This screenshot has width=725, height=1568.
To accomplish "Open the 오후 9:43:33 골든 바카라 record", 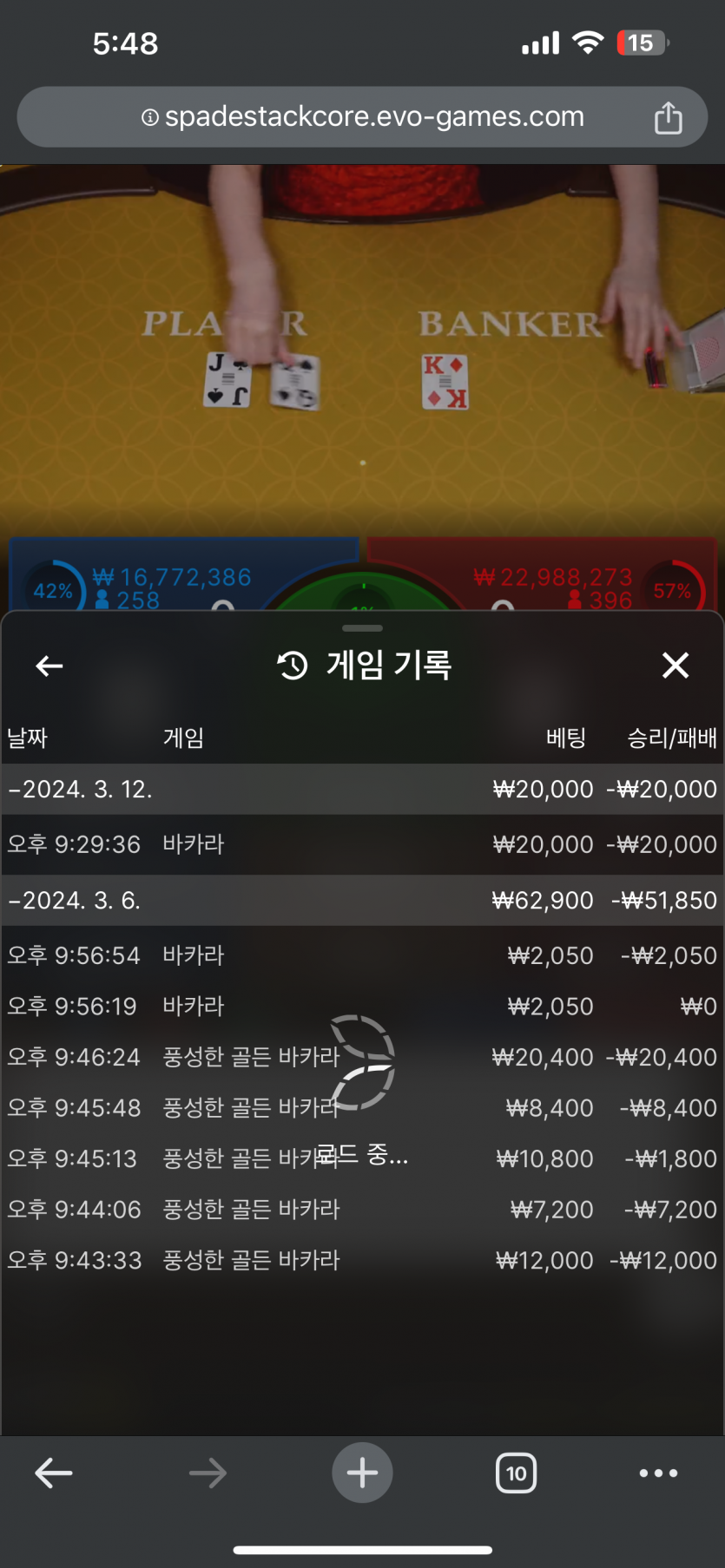I will [361, 1260].
